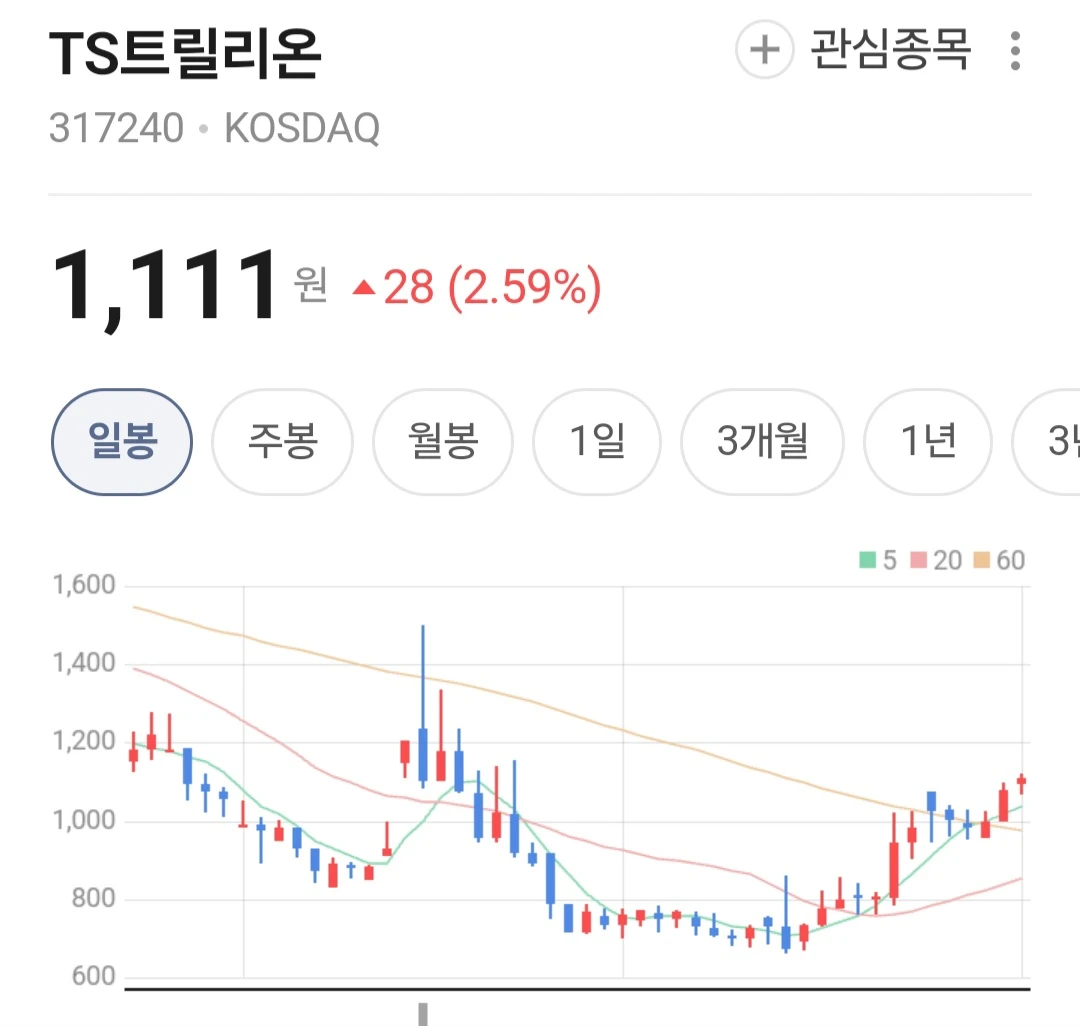The image size is (1080, 1026).
Task: Show the 1일 chart range
Action: point(597,441)
